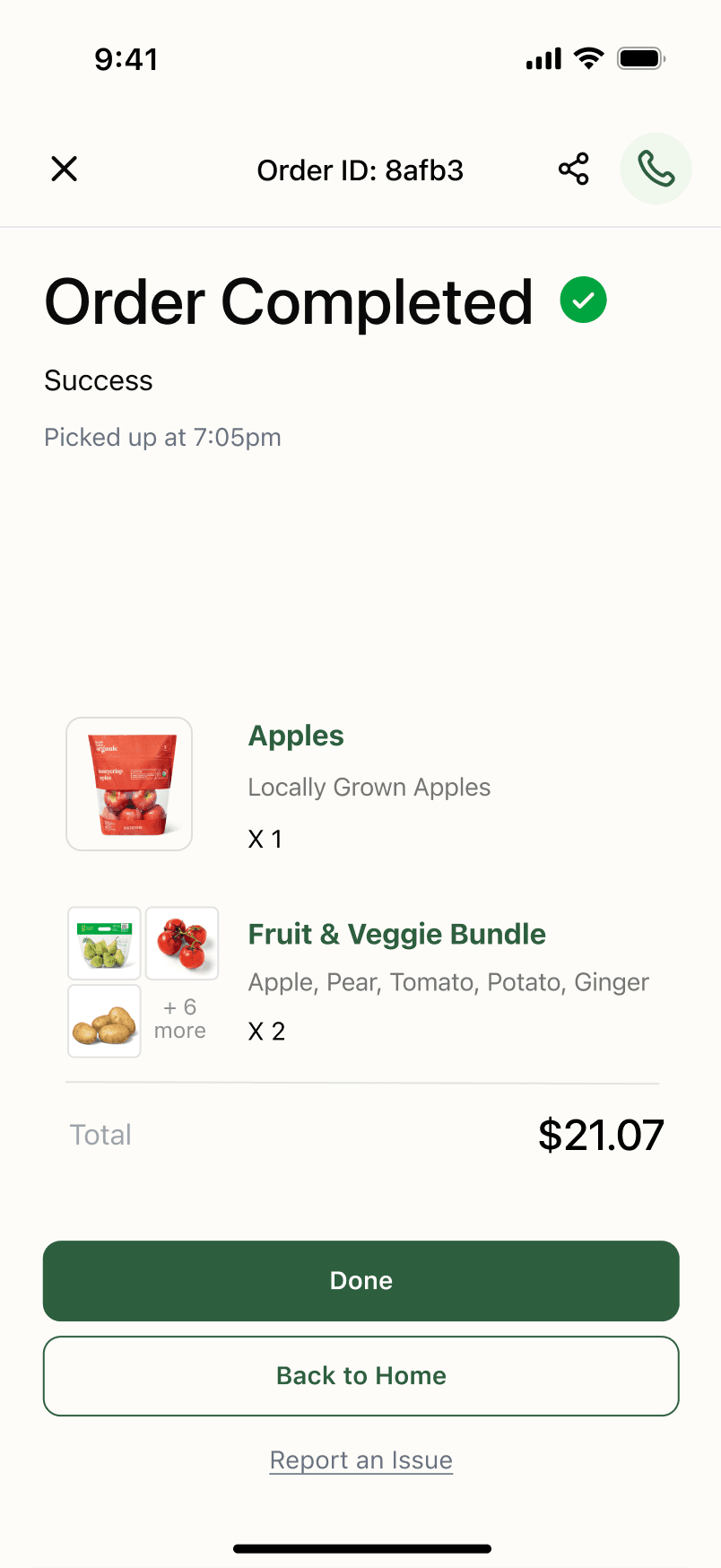Go Back to Home

coord(360,1375)
